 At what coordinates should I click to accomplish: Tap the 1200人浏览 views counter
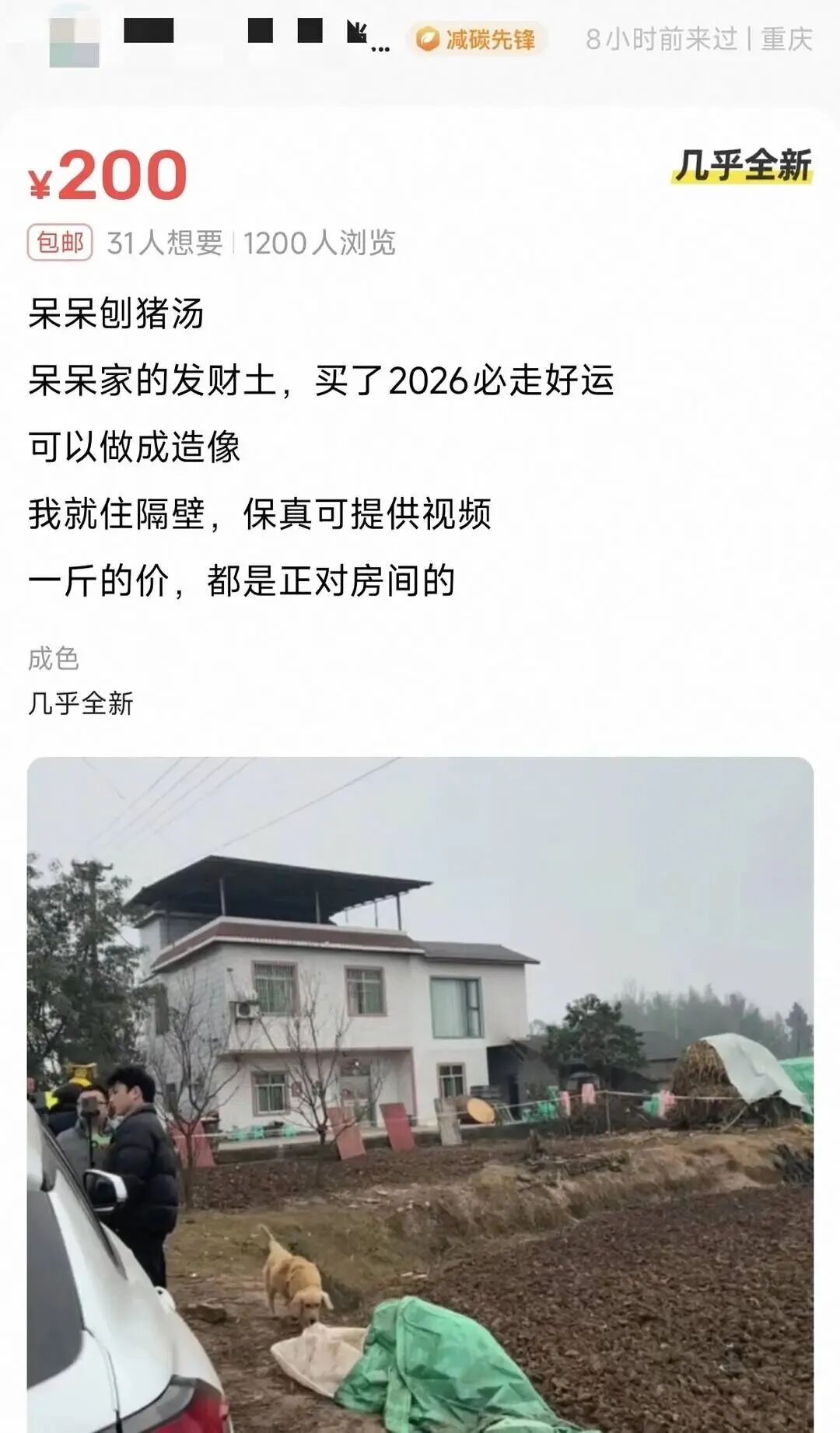(x=319, y=243)
